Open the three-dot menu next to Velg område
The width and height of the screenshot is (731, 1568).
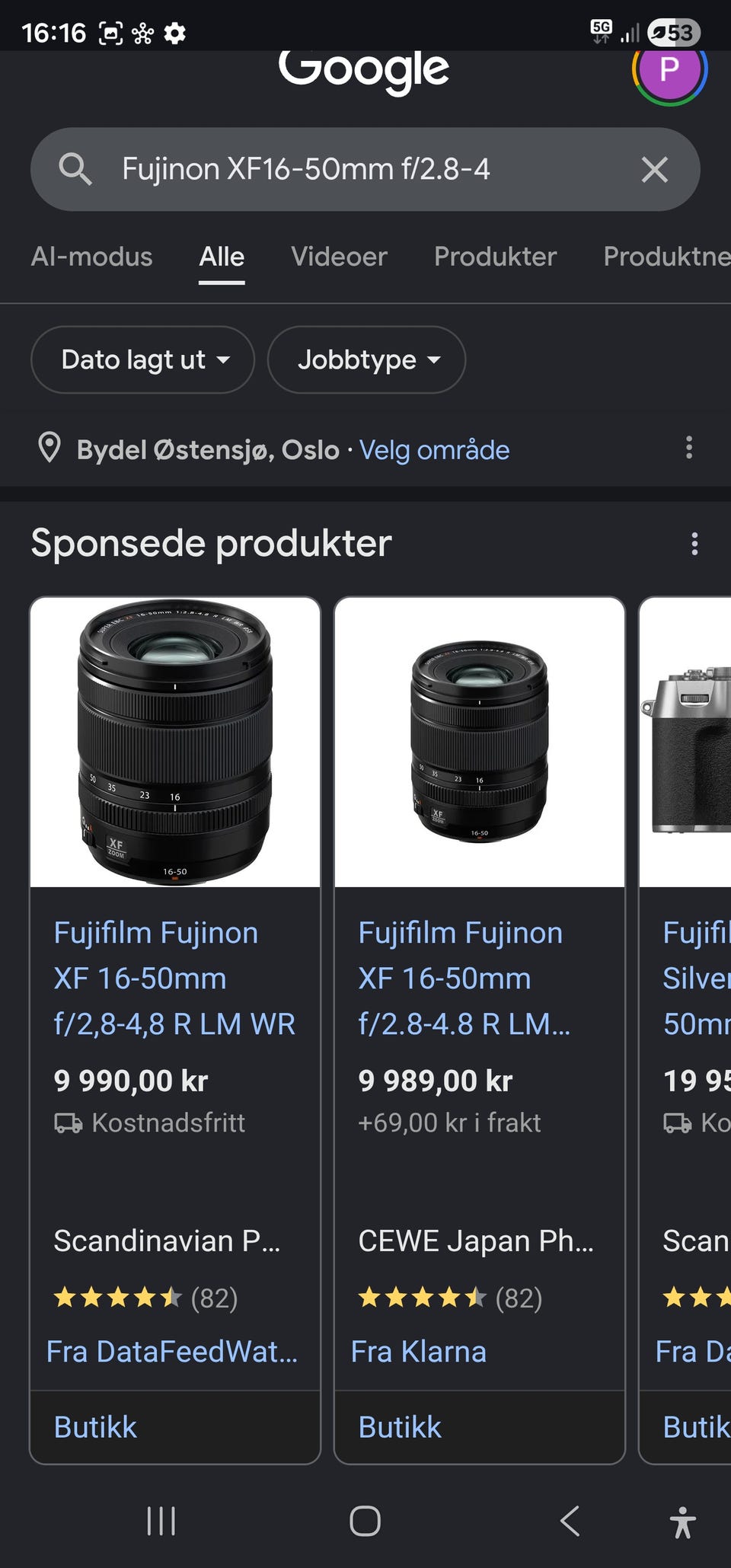click(x=688, y=449)
